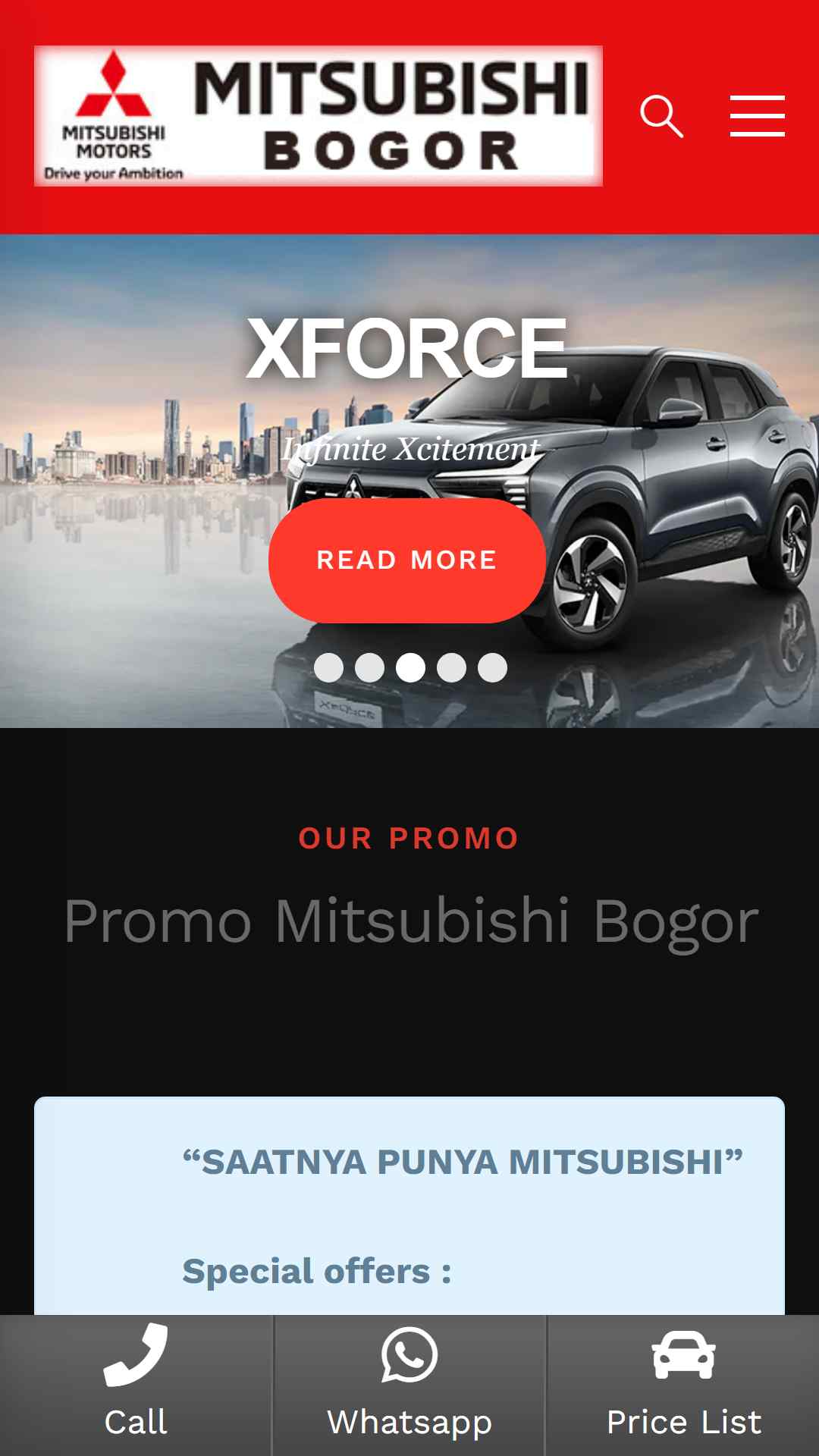The image size is (819, 1456).
Task: Contact via Whatsapp button
Action: point(409,1385)
